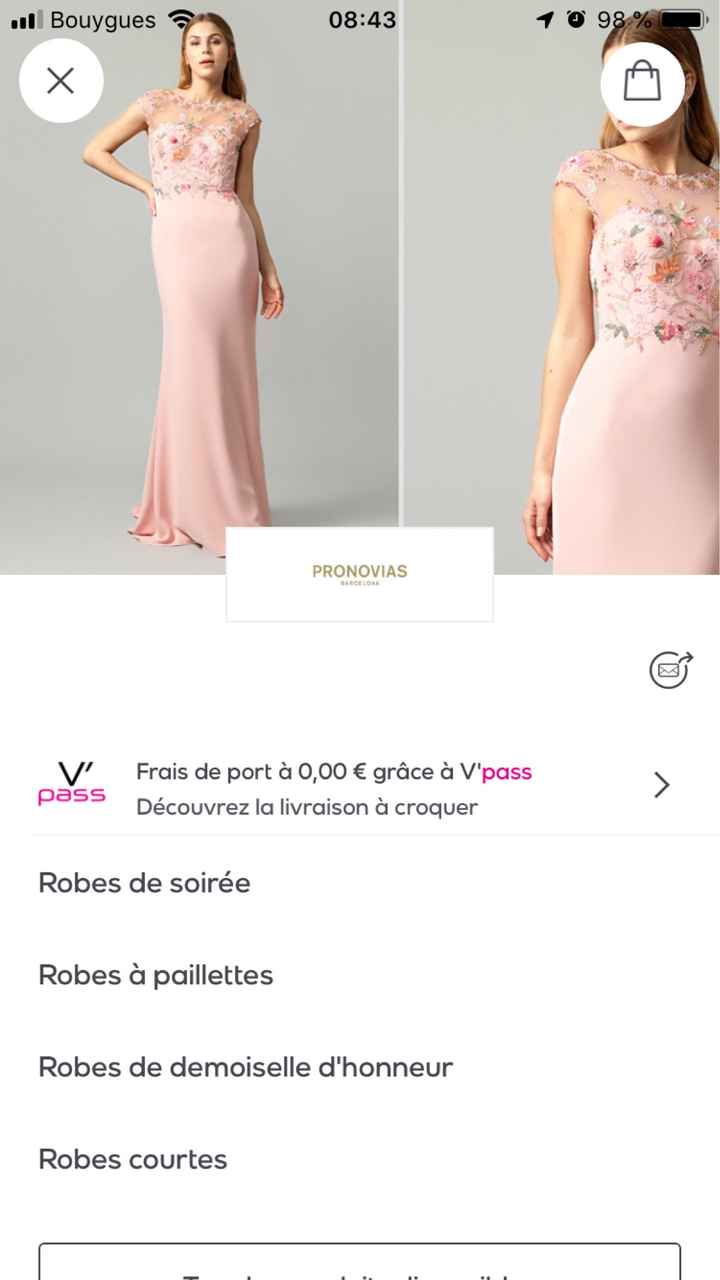Select the V'pass logo icon
Screen dimensions: 720x1280
click(x=71, y=785)
